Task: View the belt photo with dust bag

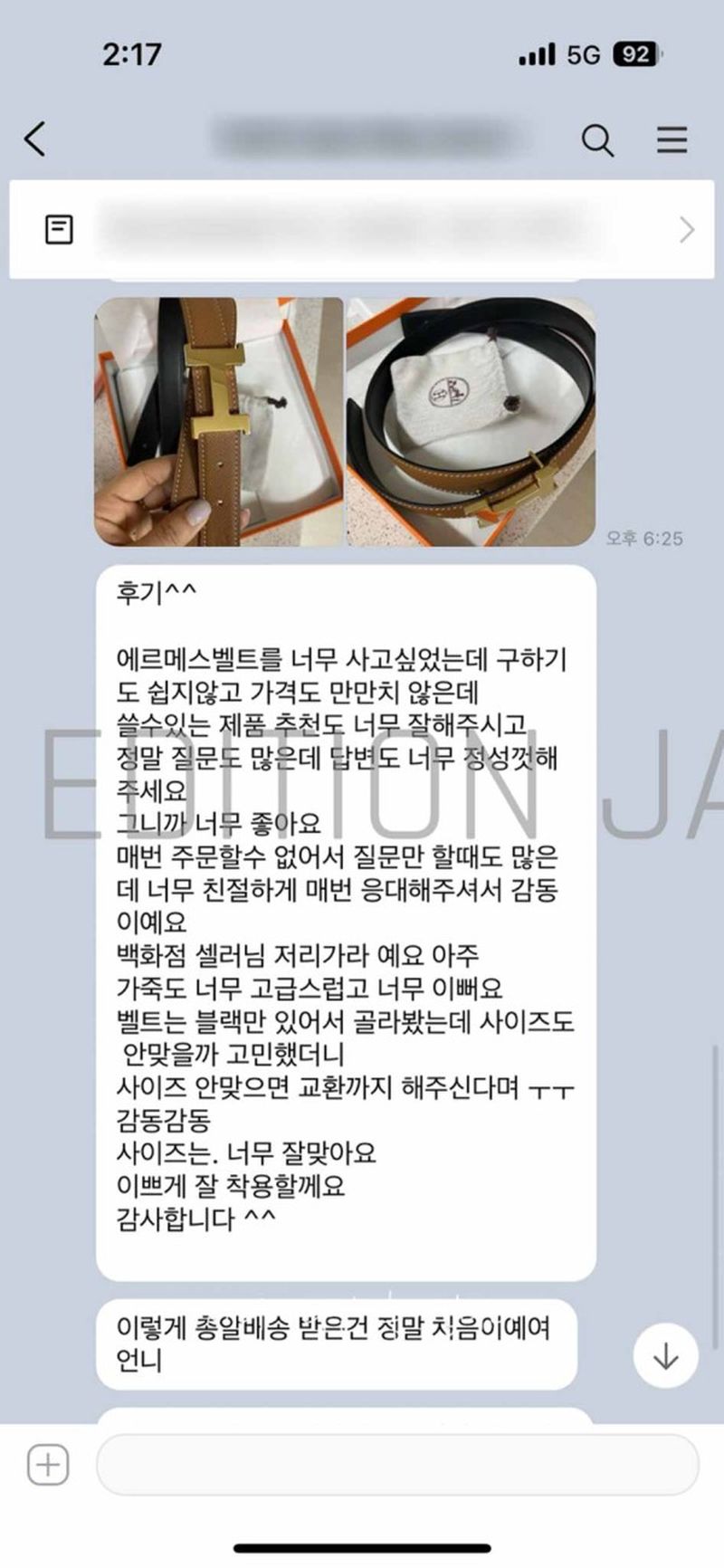Action: pyautogui.click(x=471, y=422)
